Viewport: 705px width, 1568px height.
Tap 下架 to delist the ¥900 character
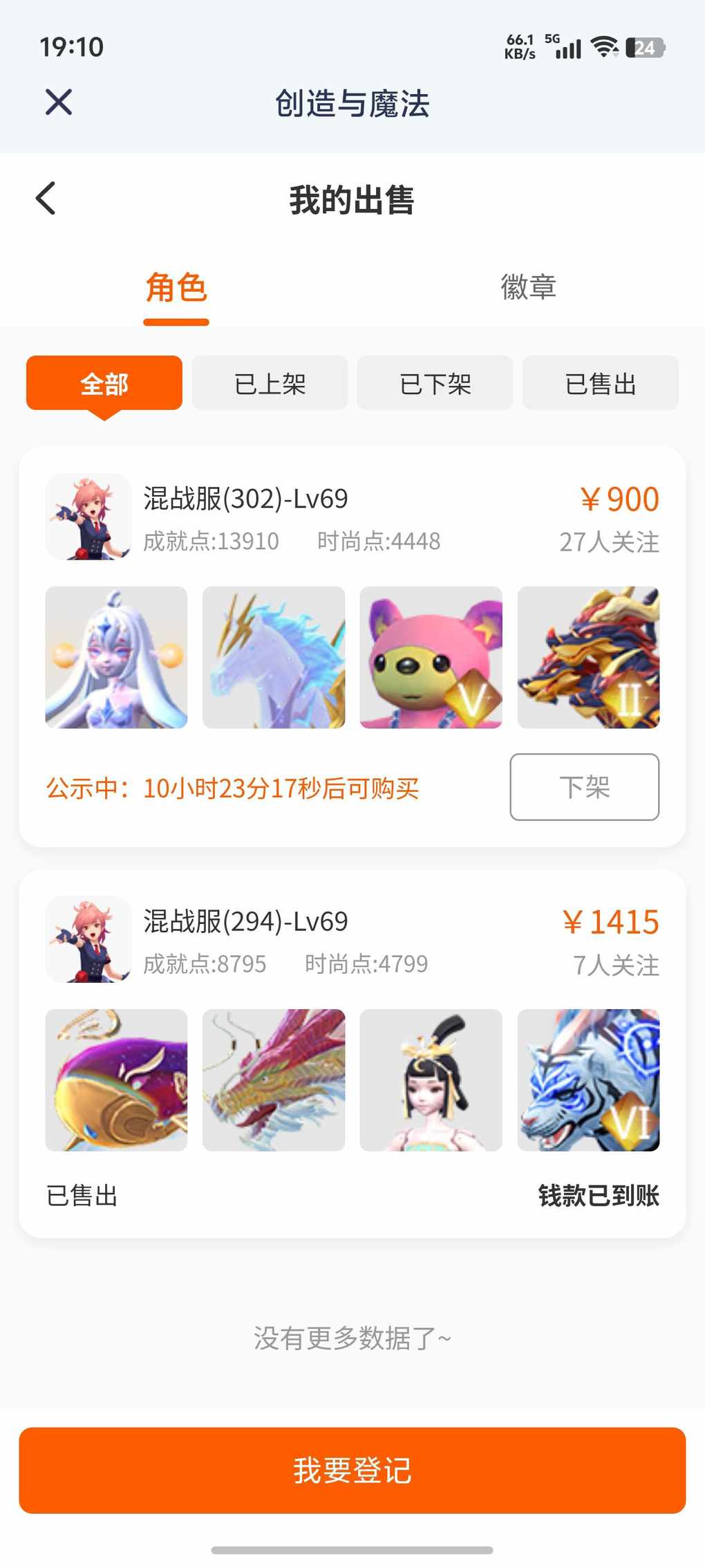tap(584, 787)
